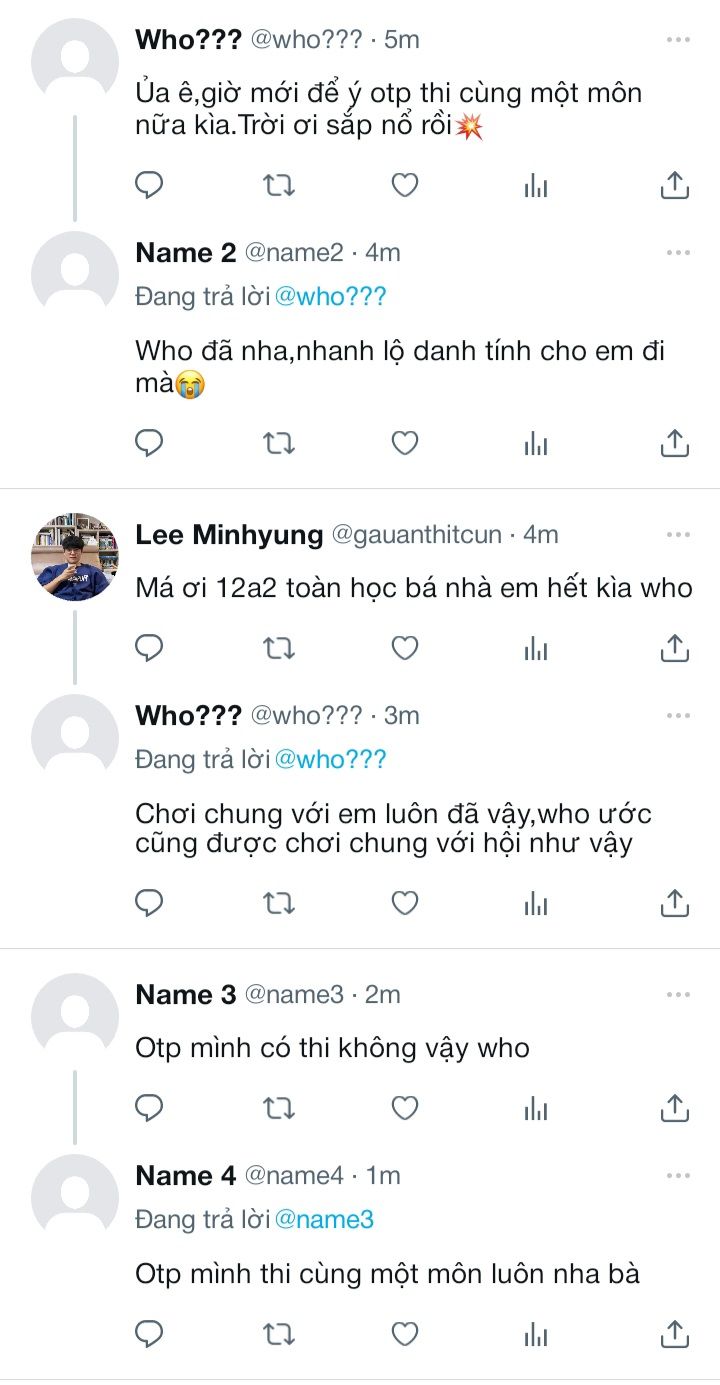Share Lee Minhyung's tweet
Screen dimensions: 720x1385
pos(675,648)
